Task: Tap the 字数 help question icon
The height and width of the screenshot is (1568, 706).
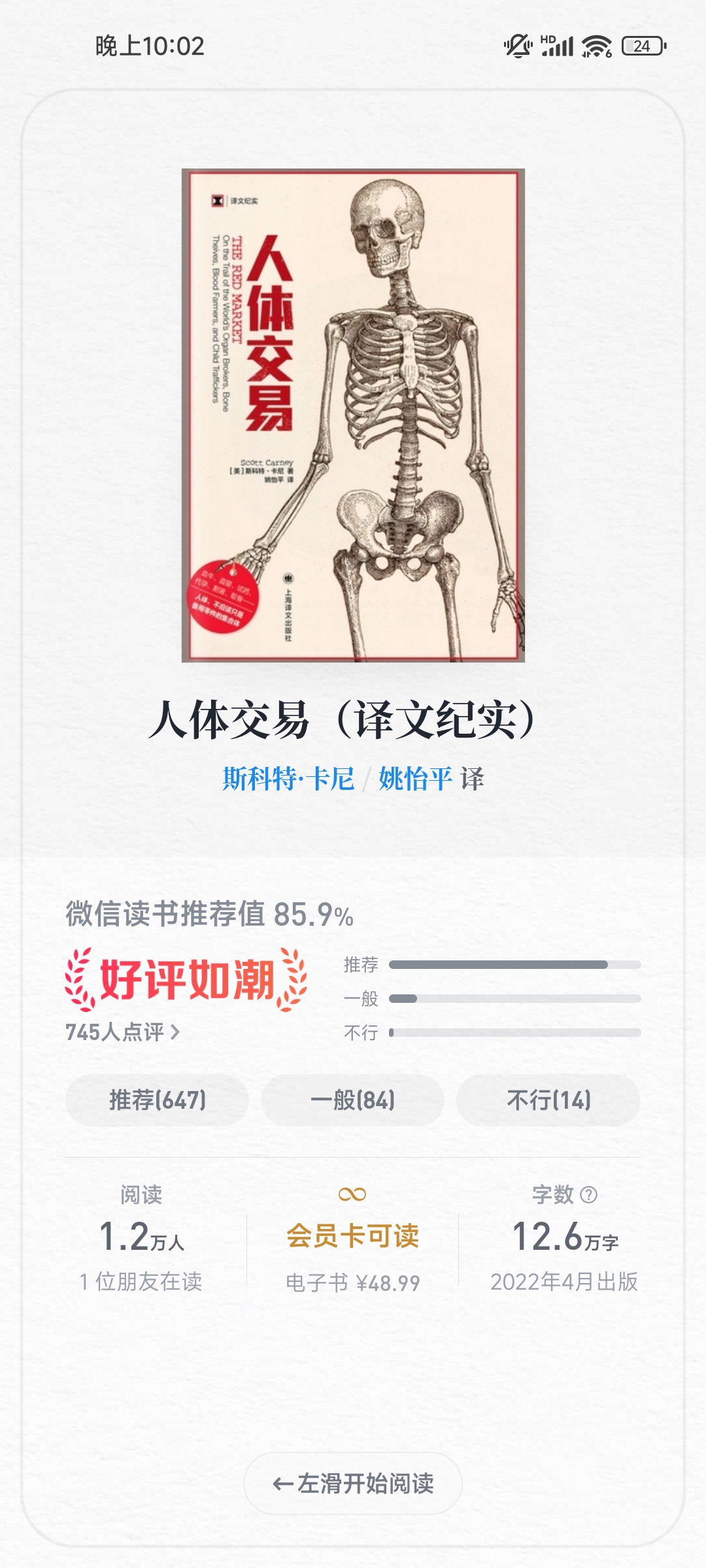Action: (x=588, y=1195)
